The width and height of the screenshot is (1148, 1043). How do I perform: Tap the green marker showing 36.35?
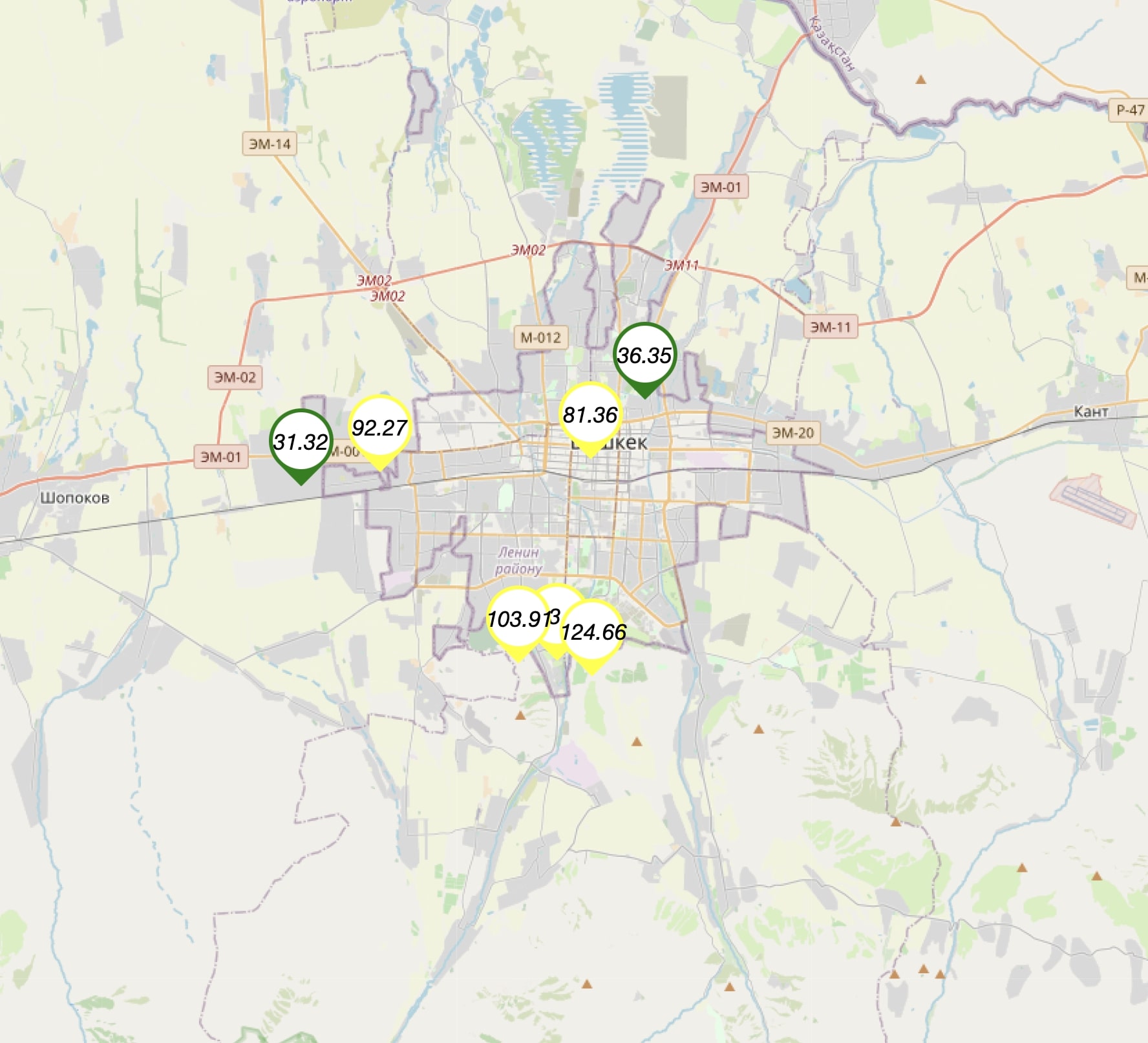click(x=644, y=355)
